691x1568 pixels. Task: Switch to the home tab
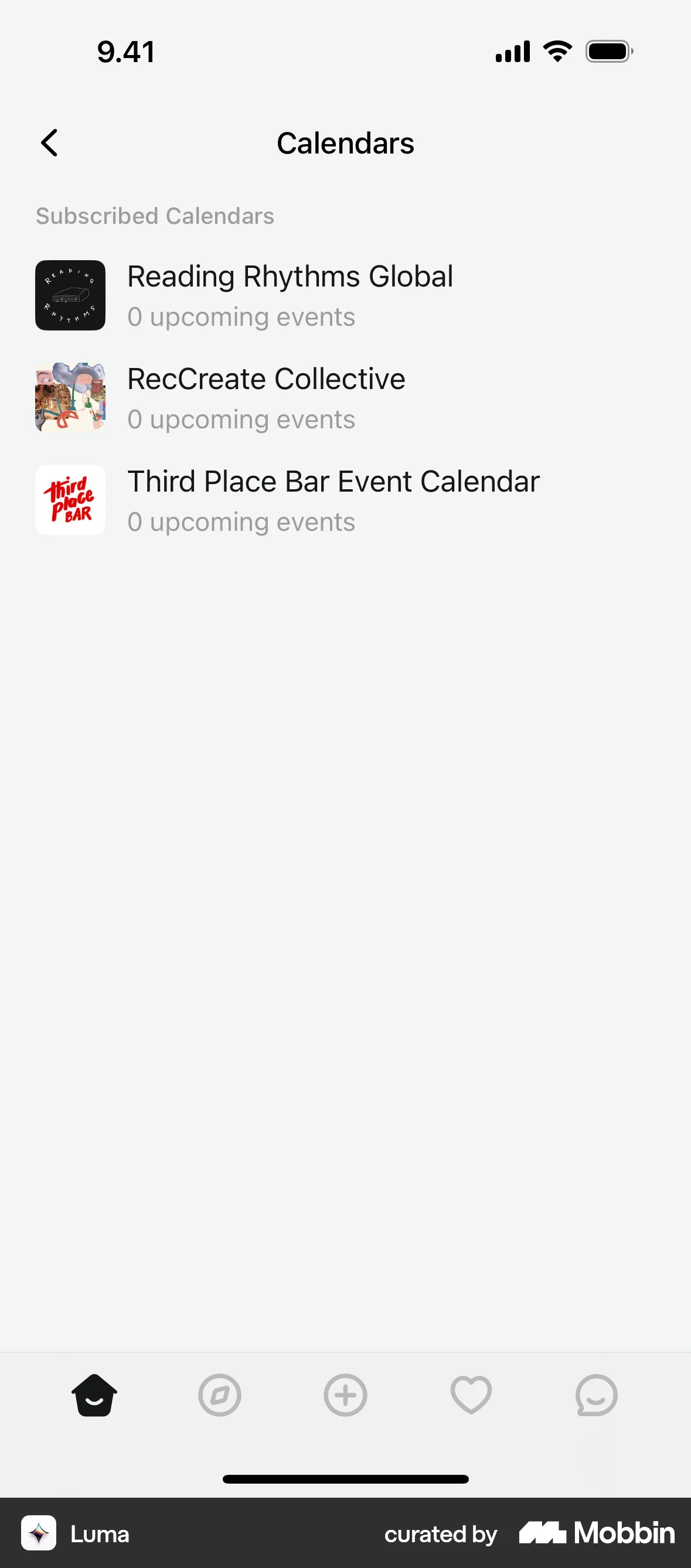coord(94,1395)
